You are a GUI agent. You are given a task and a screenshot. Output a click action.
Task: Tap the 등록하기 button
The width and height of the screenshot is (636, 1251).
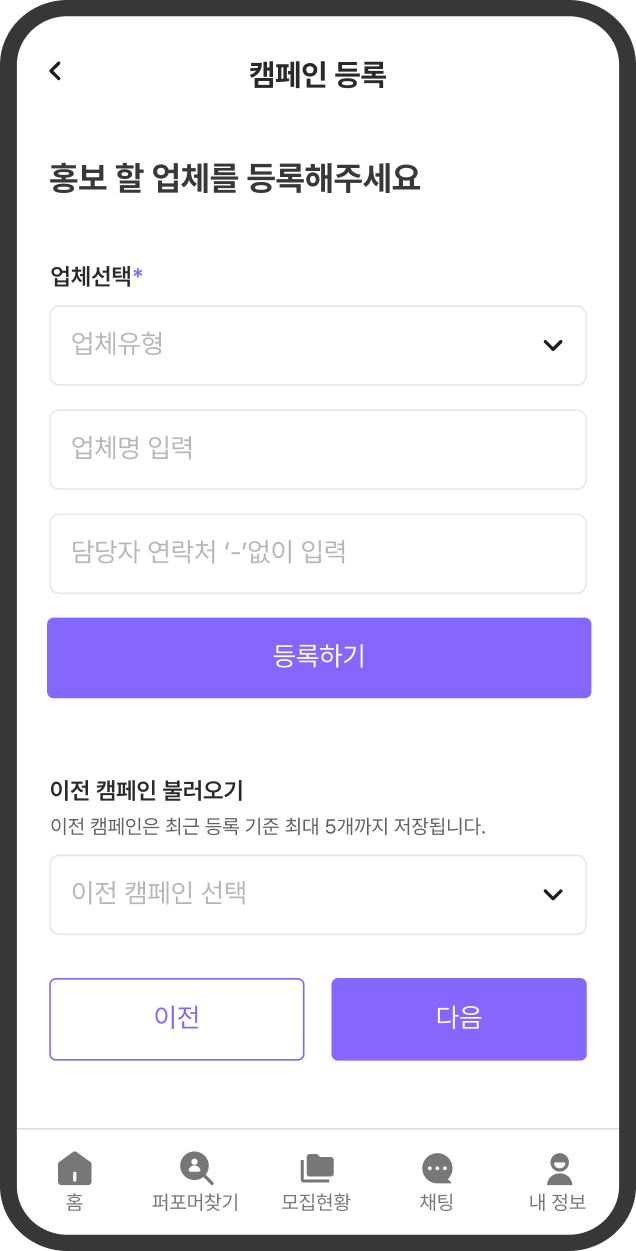click(x=319, y=657)
